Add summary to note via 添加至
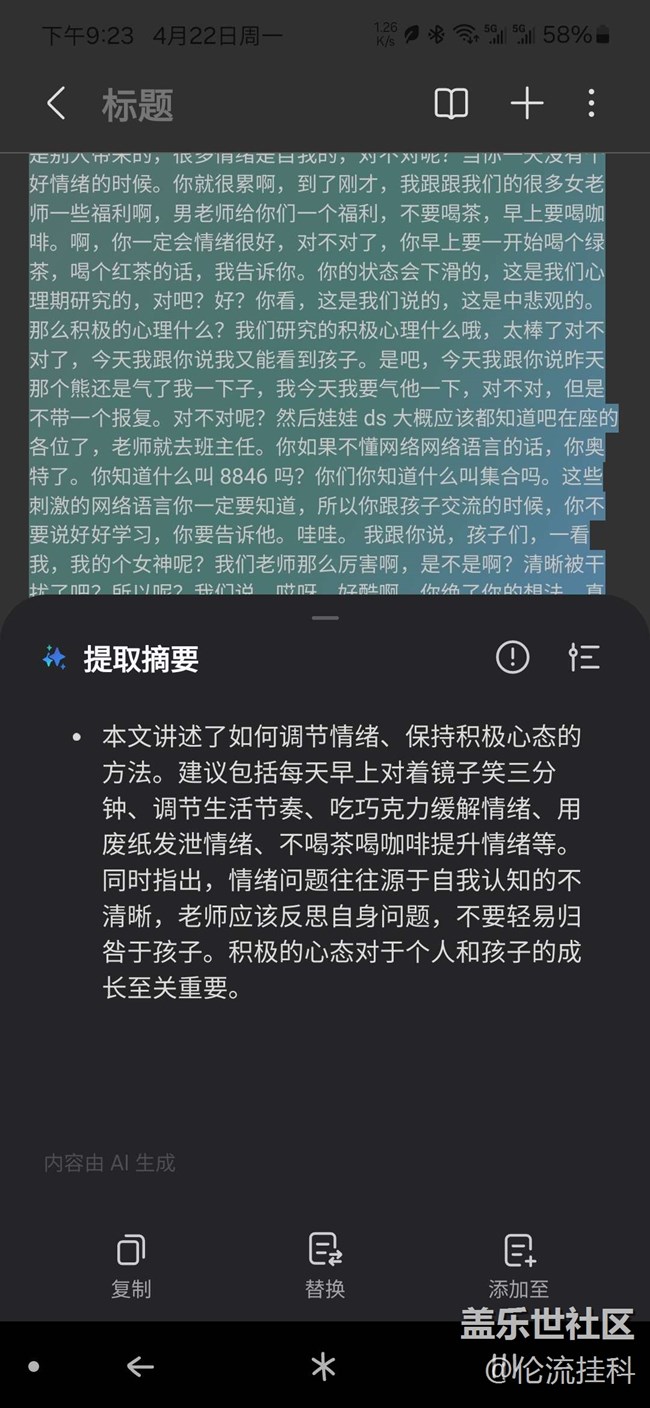 (x=519, y=1266)
